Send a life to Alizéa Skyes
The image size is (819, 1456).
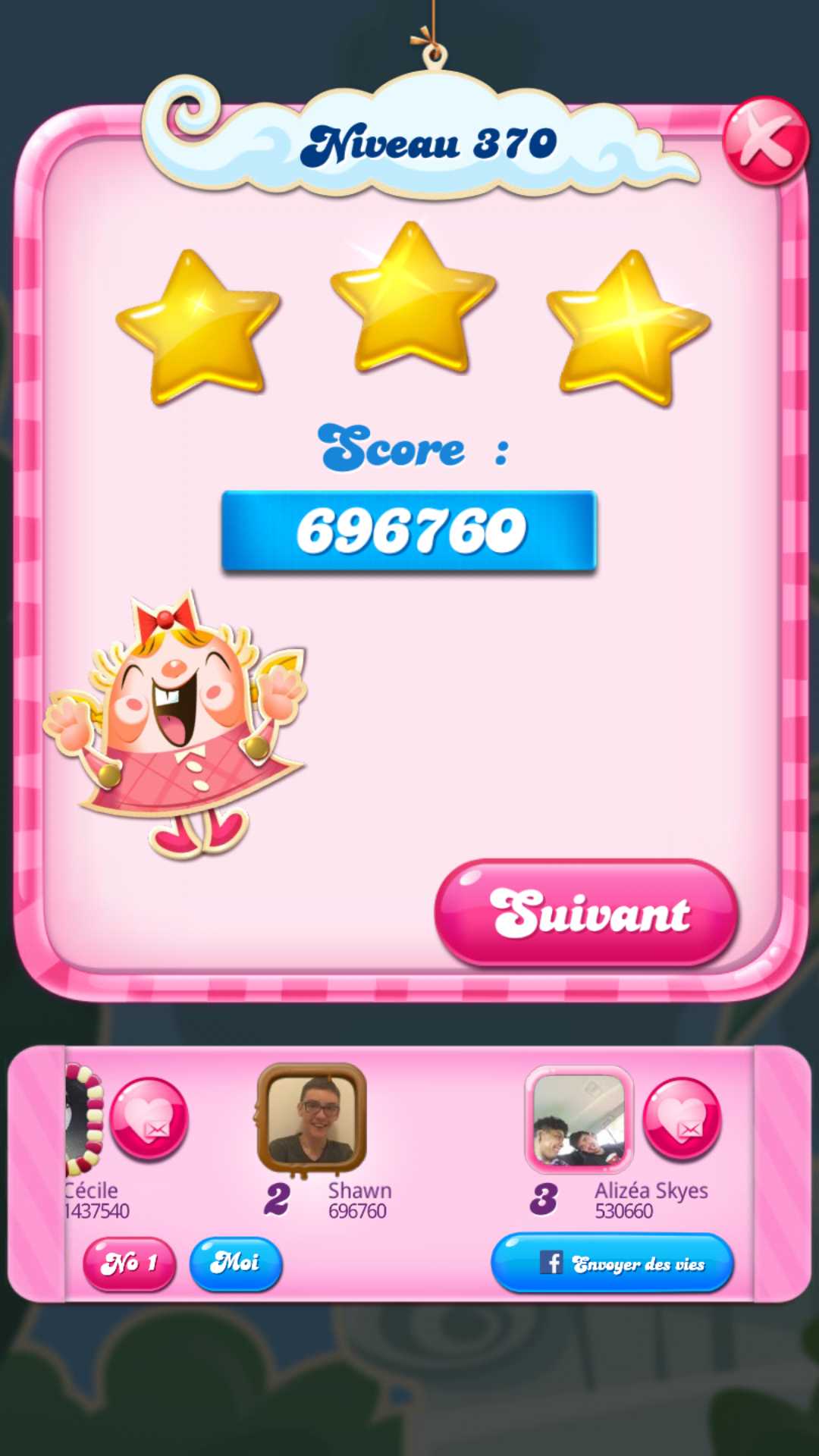[682, 1119]
